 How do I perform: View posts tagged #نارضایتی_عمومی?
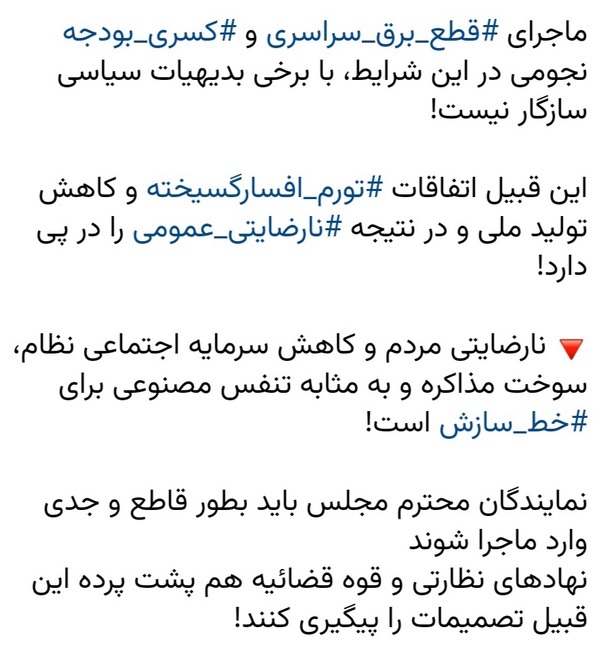(x=237, y=229)
